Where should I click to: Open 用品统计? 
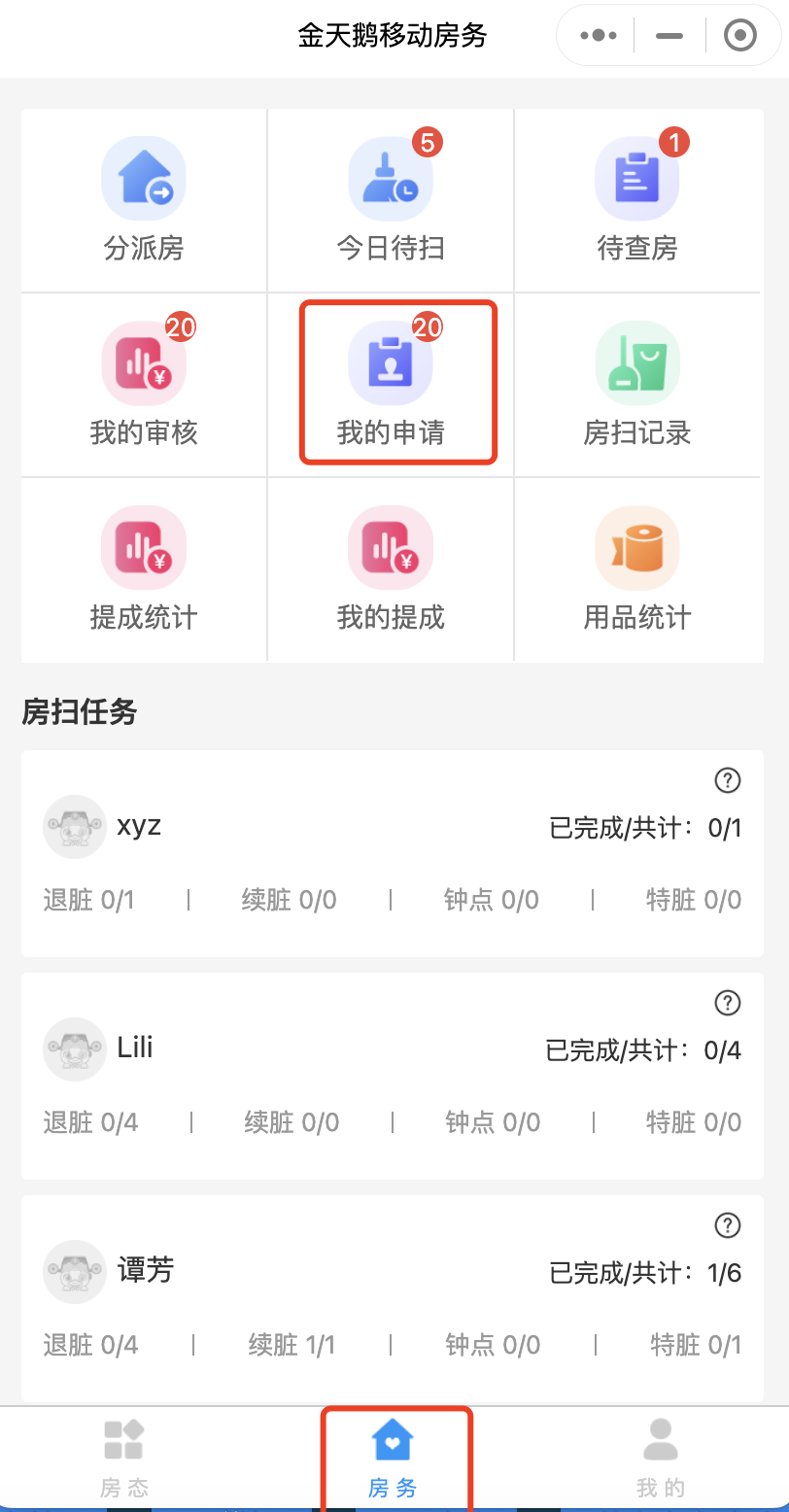pyautogui.click(x=637, y=569)
